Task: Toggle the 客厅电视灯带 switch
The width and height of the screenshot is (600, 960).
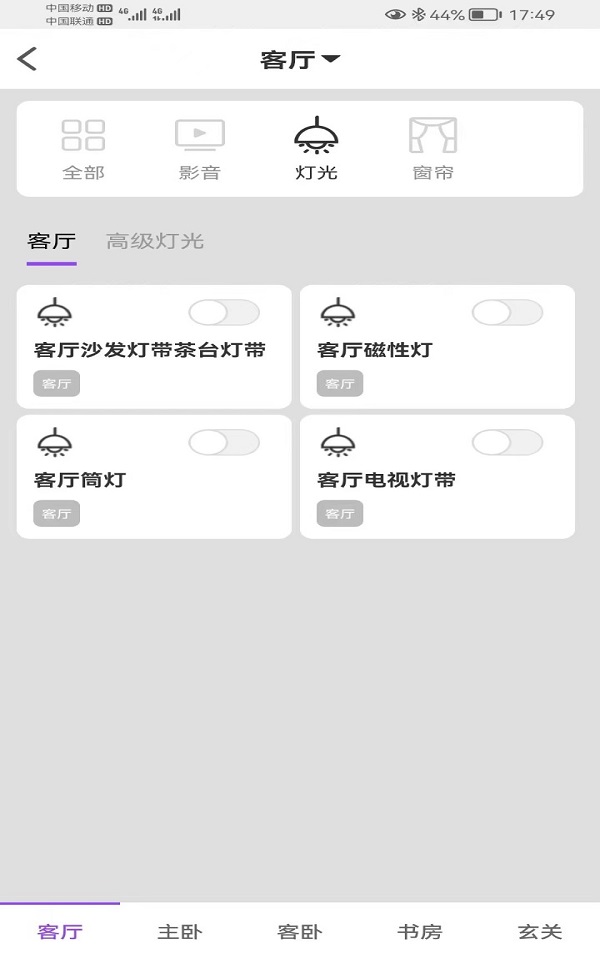Action: click(x=508, y=443)
